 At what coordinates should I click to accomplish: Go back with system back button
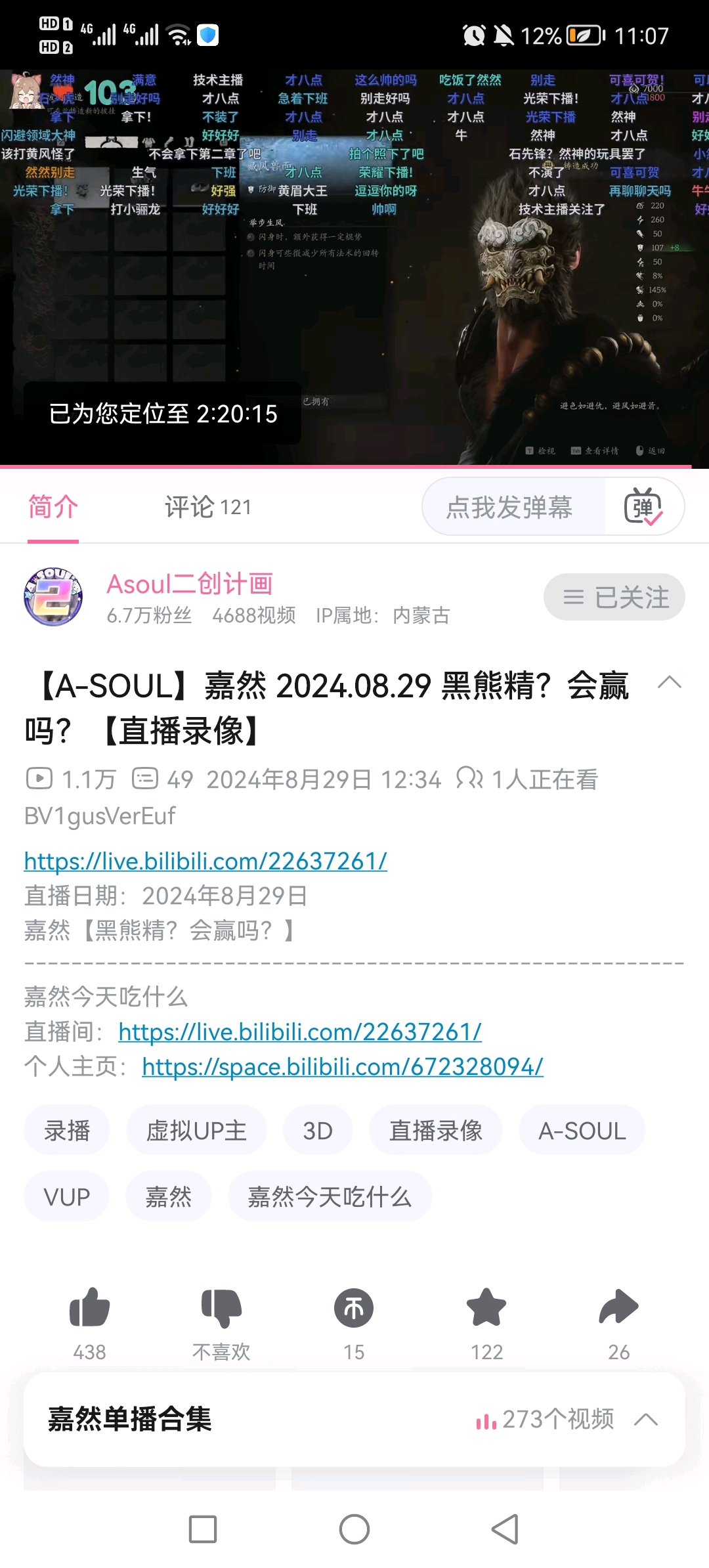click(505, 1529)
